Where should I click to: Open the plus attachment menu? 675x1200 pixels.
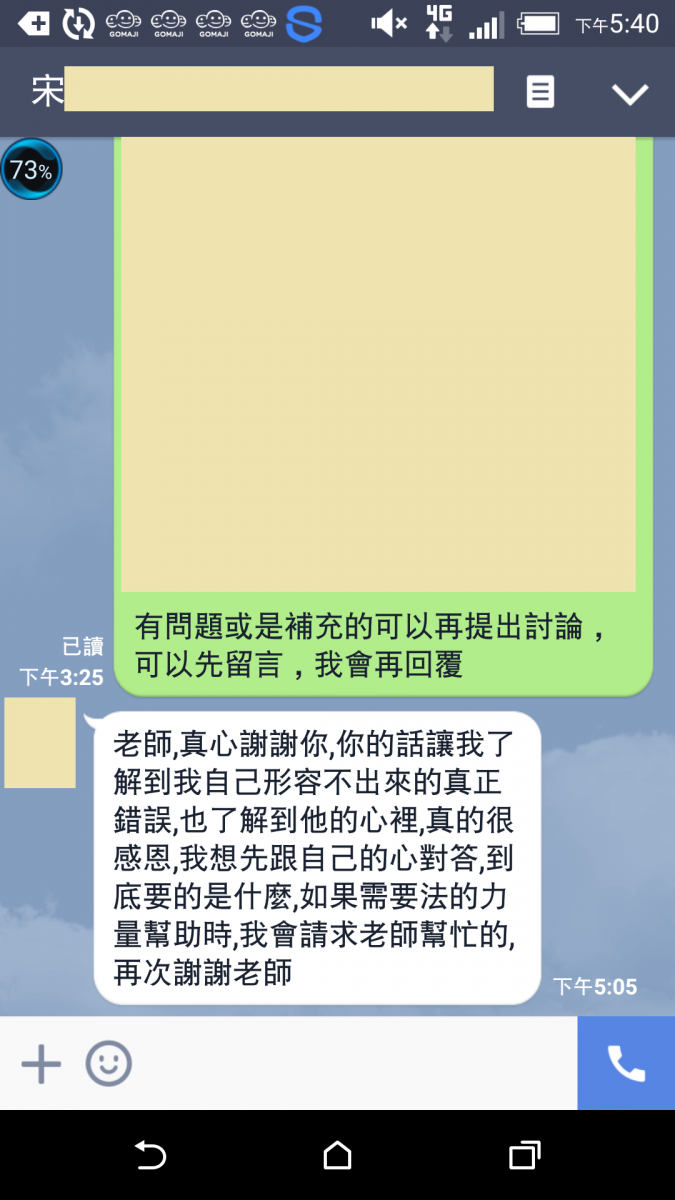coord(41,1064)
